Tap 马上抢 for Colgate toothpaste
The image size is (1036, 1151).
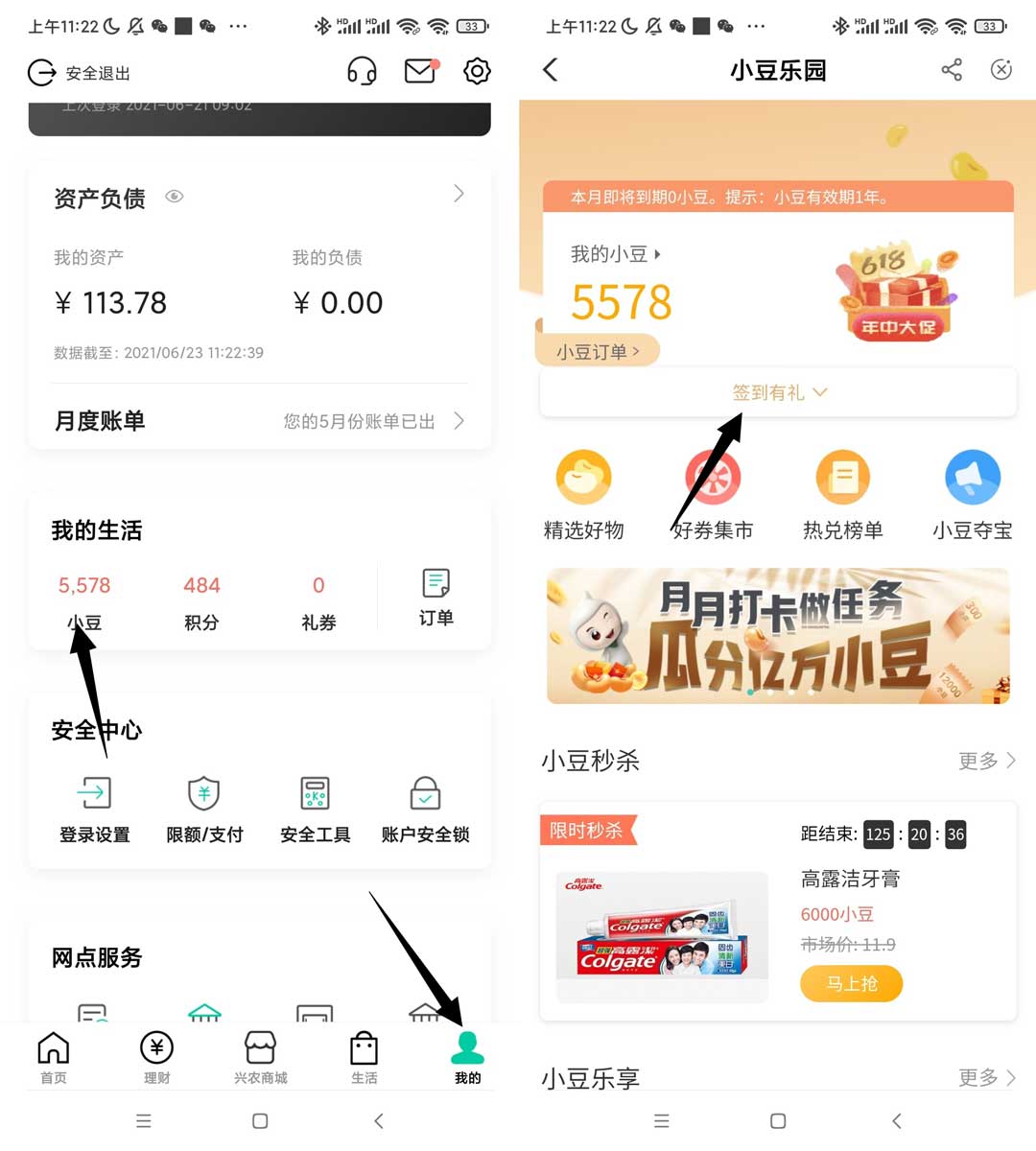pyautogui.click(x=851, y=983)
